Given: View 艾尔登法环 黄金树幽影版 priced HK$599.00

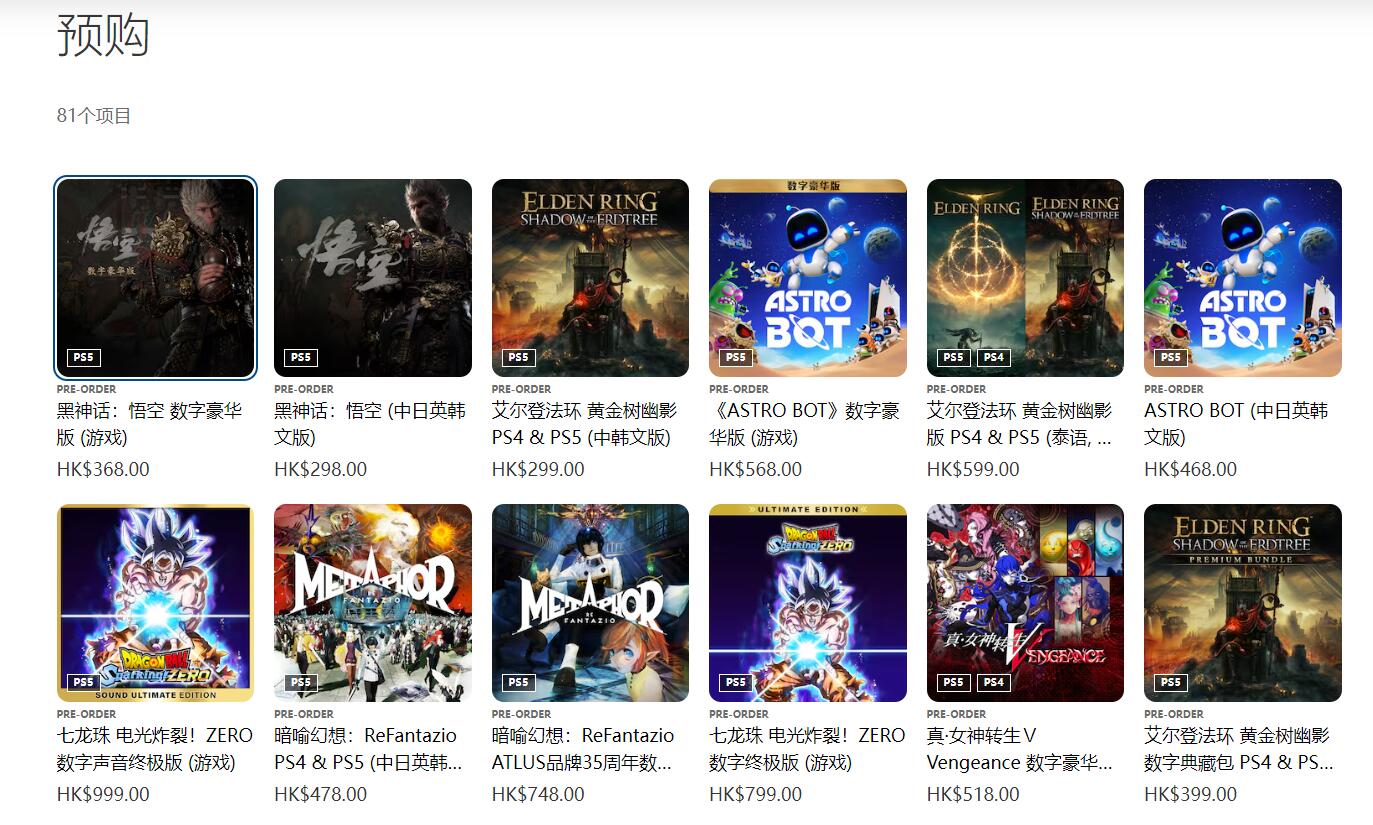Looking at the screenshot, I should (1025, 278).
